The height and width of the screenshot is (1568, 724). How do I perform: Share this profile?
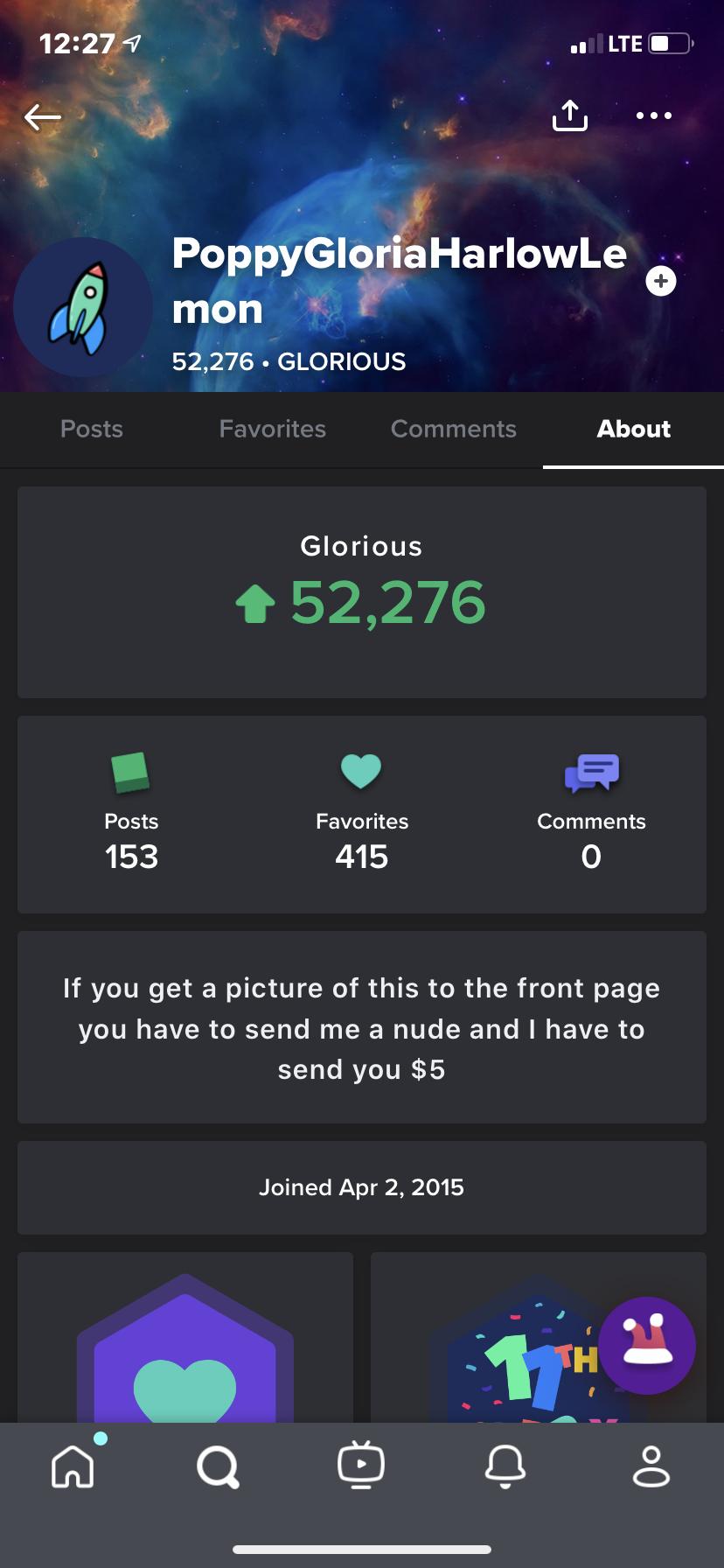[570, 115]
